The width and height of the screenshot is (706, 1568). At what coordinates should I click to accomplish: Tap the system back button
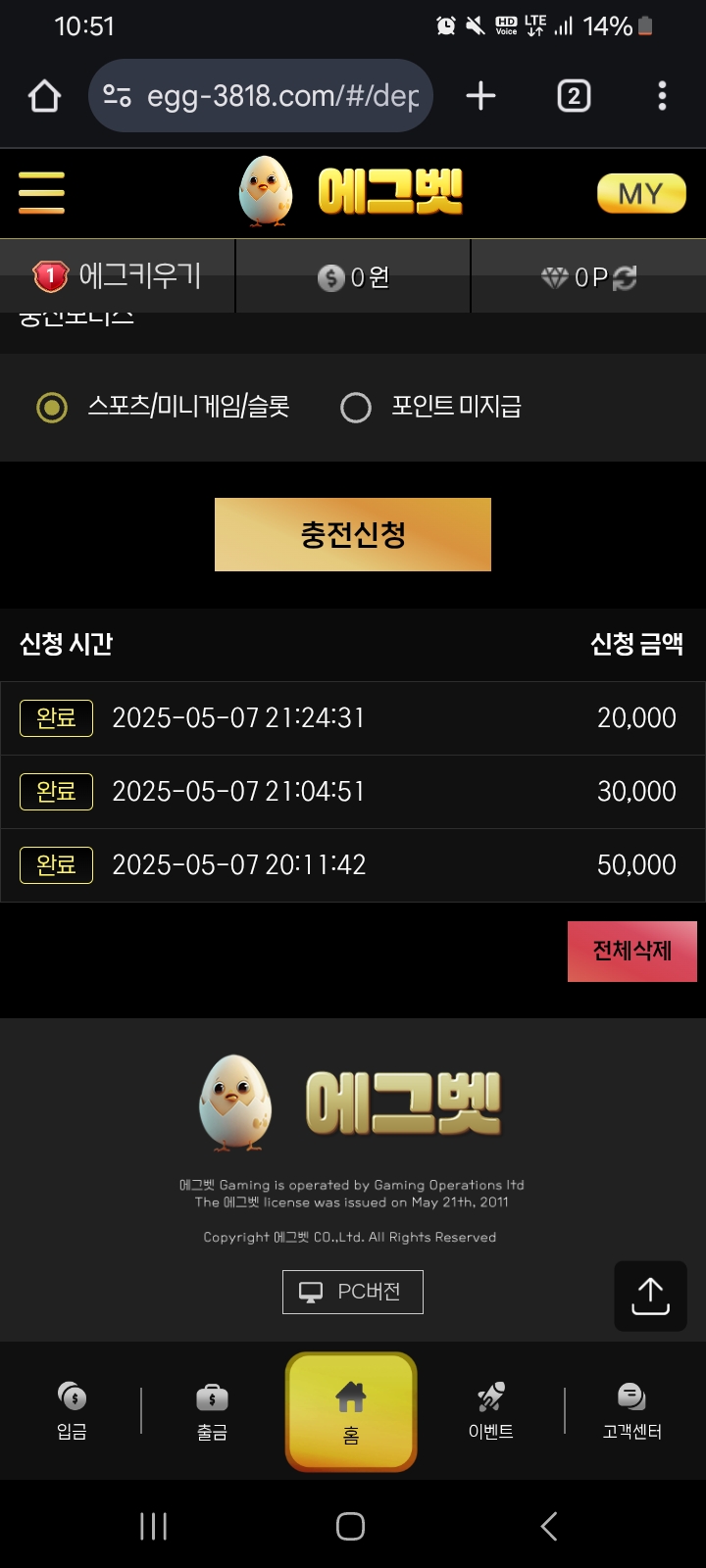[549, 1526]
